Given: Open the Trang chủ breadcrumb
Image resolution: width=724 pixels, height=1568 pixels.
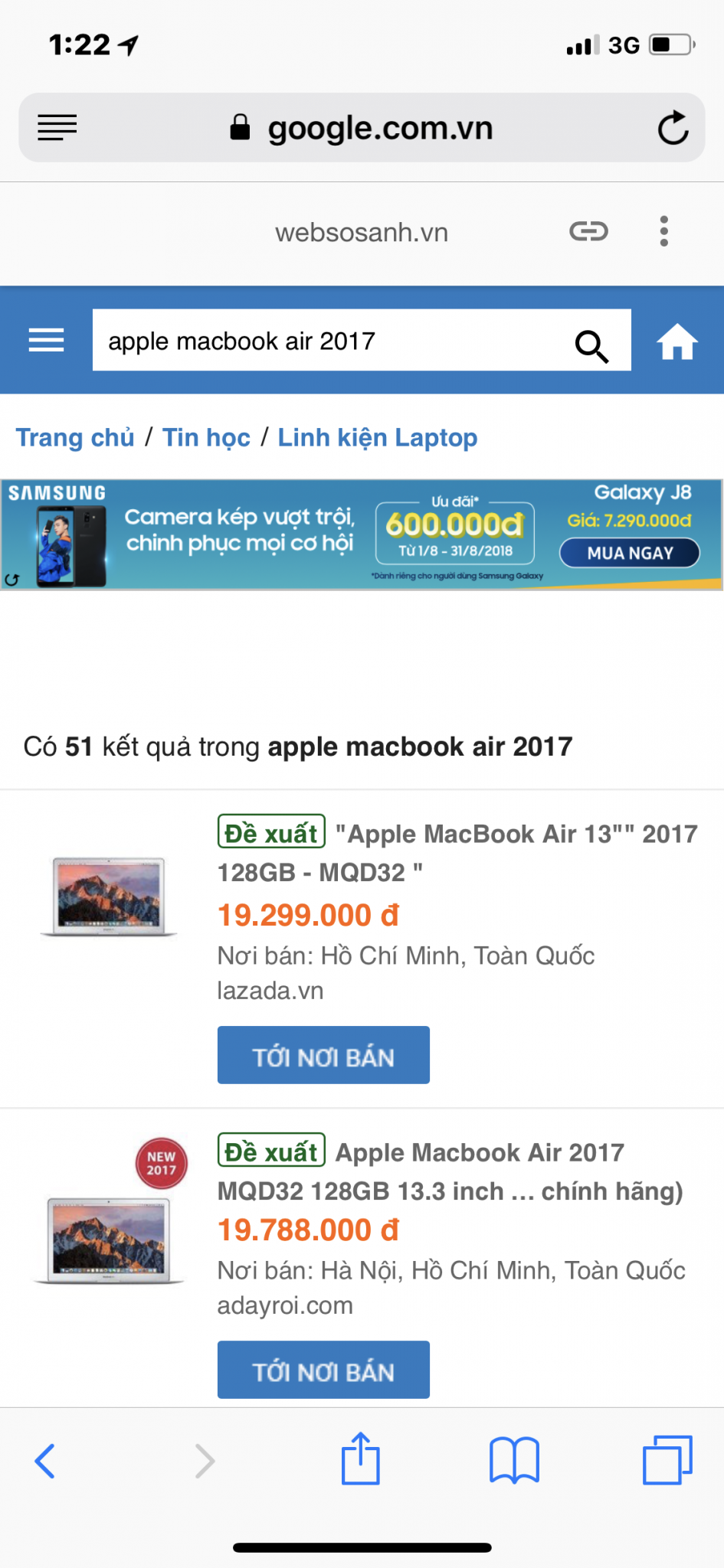Looking at the screenshot, I should click(75, 438).
